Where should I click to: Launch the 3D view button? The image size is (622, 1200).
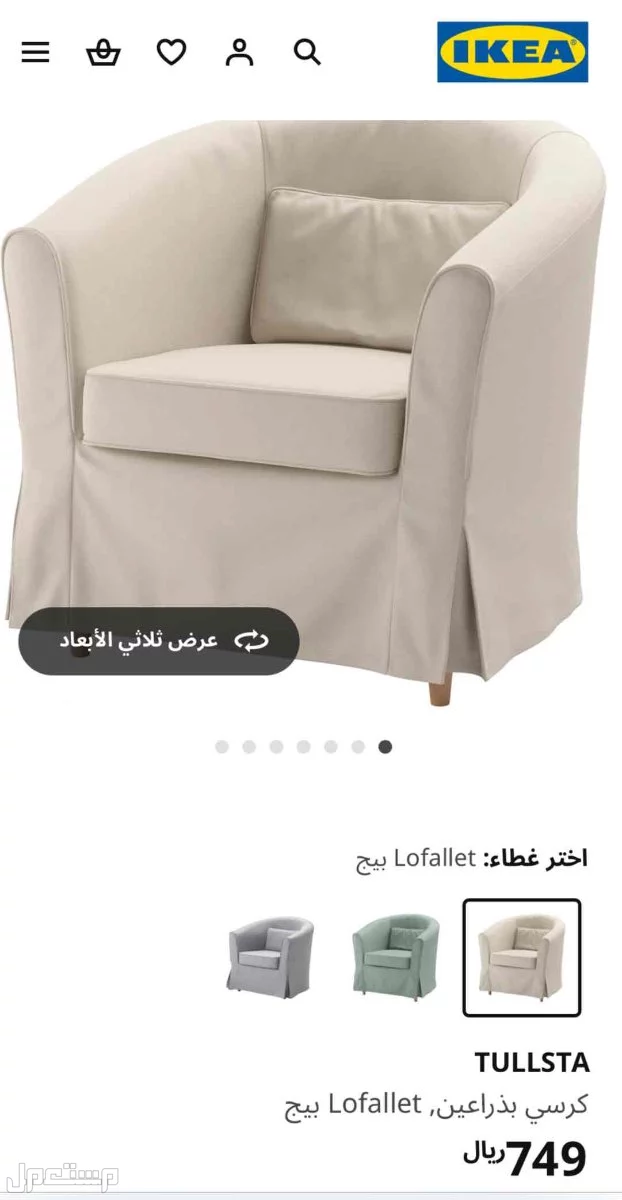pos(159,641)
